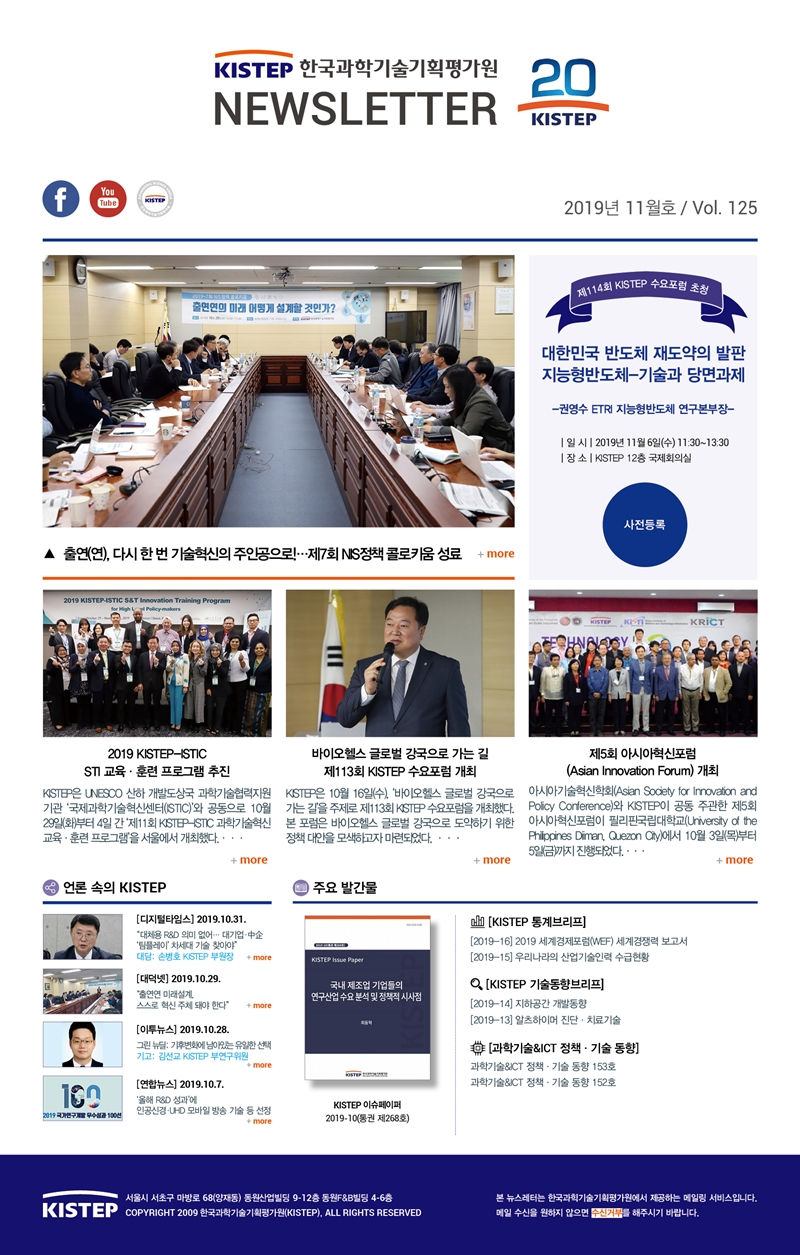Image resolution: width=800 pixels, height=1255 pixels.
Task: Read more about 제5회 아시아혁신포럼
Action: point(735,860)
